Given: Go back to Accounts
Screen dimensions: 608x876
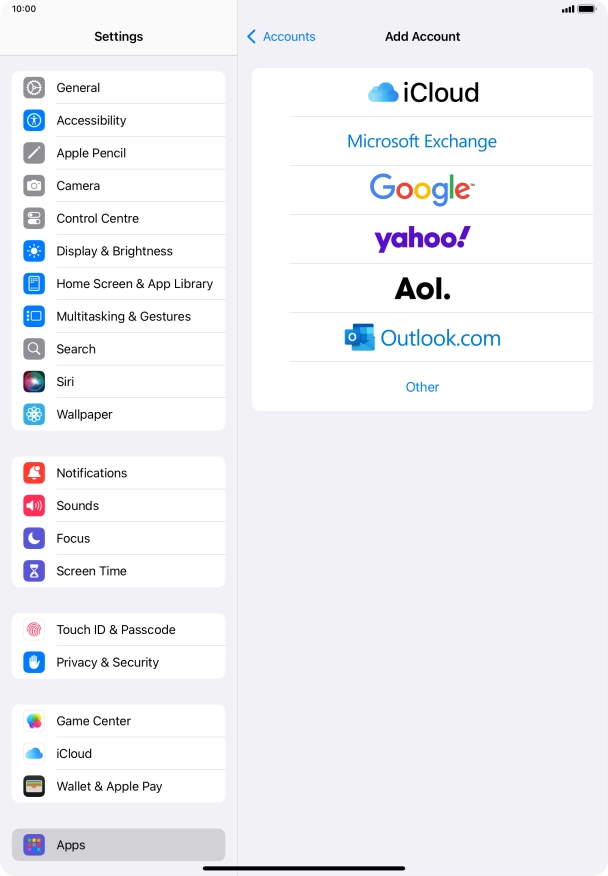Looking at the screenshot, I should point(281,37).
